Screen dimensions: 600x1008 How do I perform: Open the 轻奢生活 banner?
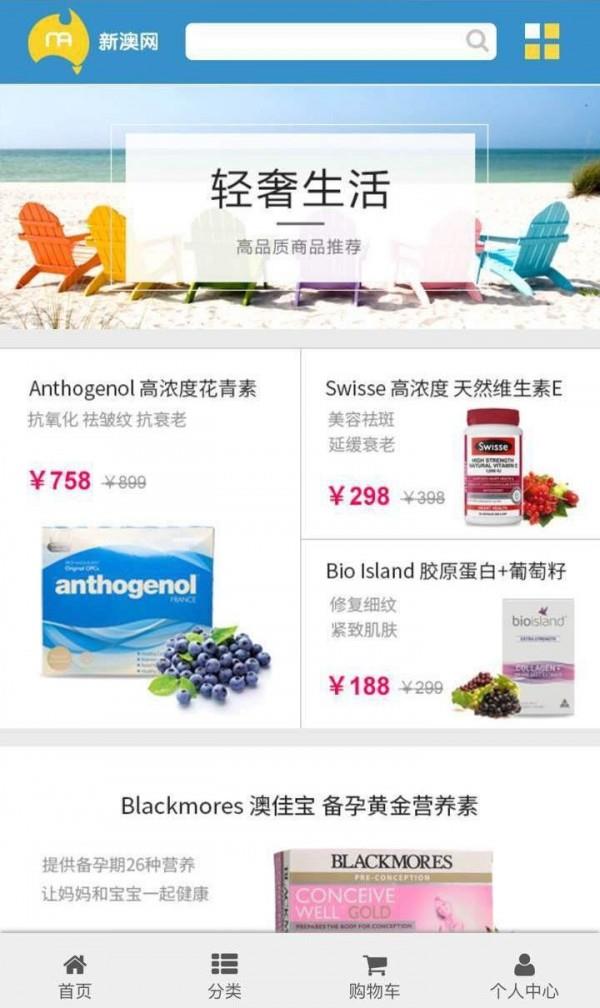tap(300, 208)
